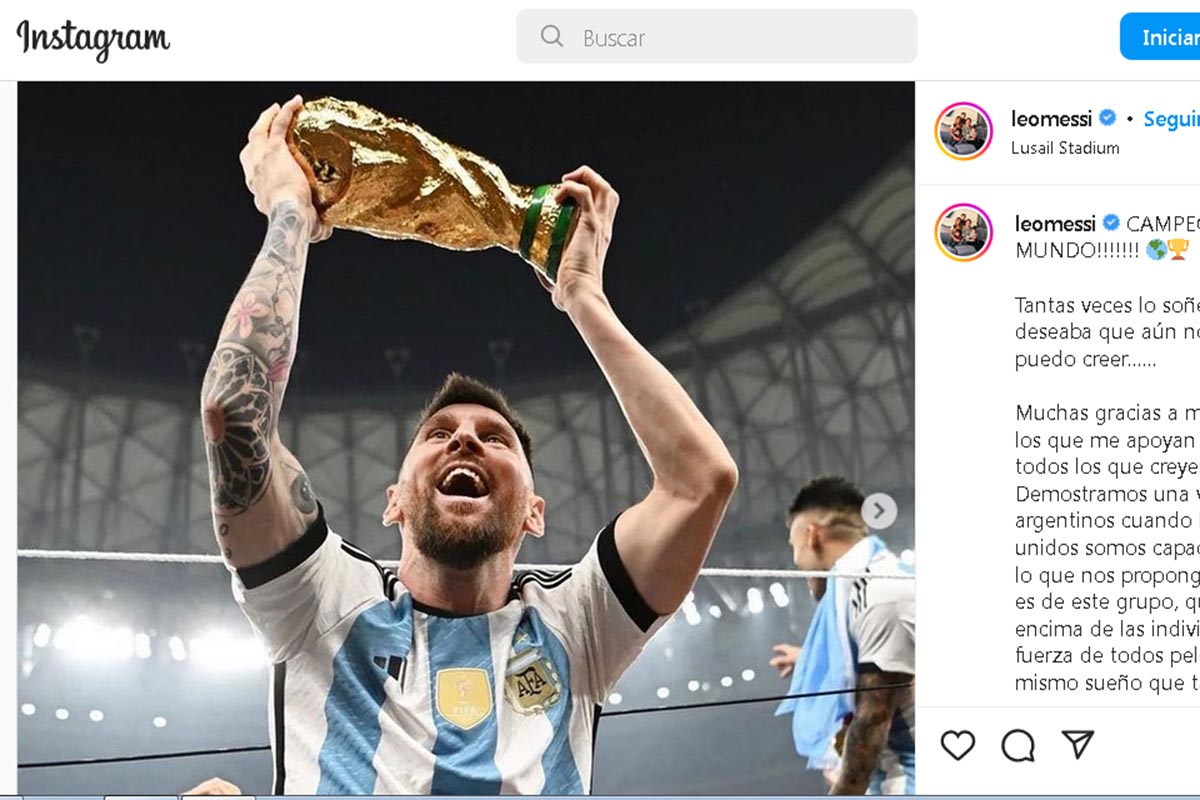Open the Lusail Stadium location link
Image resolution: width=1200 pixels, height=800 pixels.
pyautogui.click(x=1065, y=148)
